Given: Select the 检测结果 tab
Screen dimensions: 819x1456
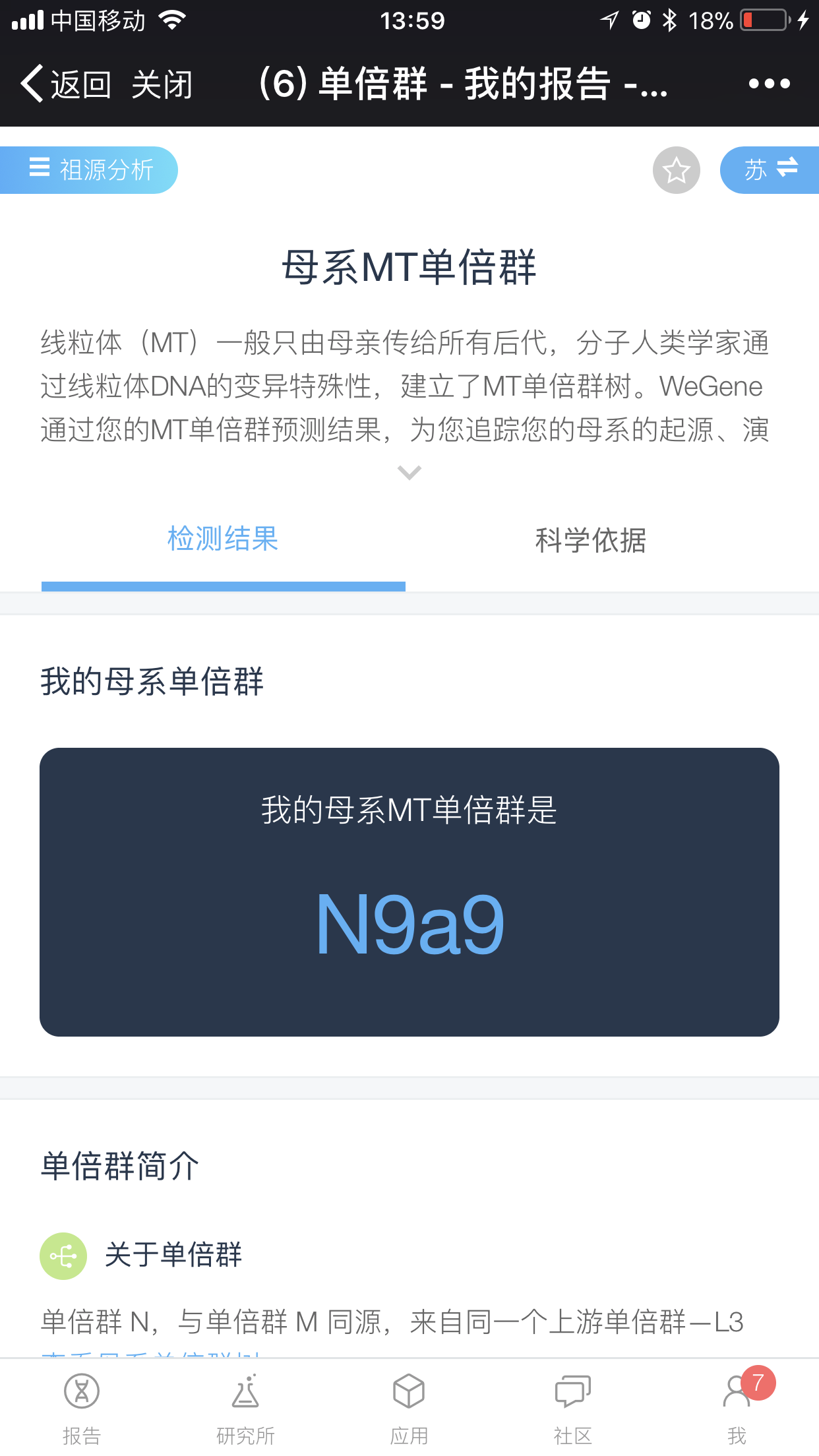Looking at the screenshot, I should pyautogui.click(x=223, y=539).
